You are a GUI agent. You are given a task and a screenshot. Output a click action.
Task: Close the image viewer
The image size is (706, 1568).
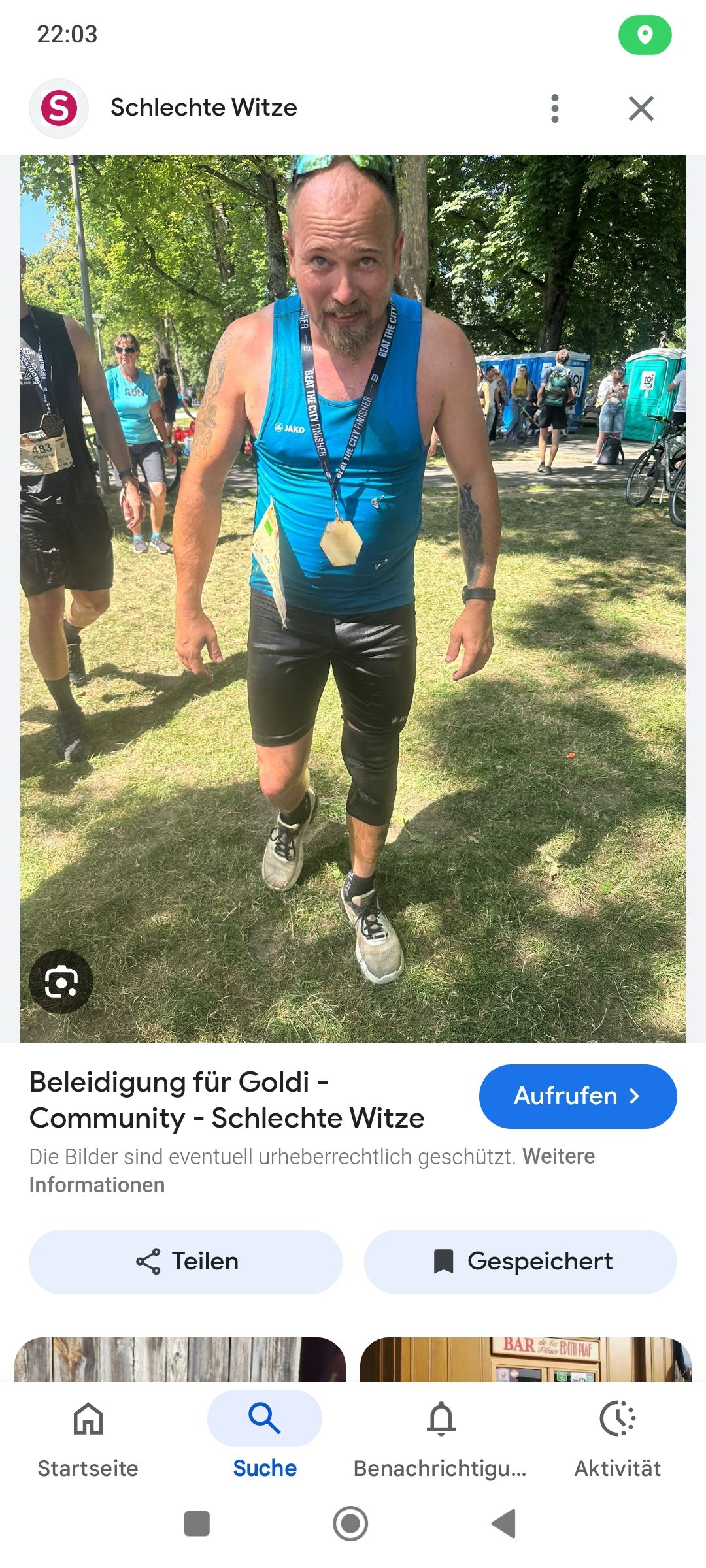[641, 108]
